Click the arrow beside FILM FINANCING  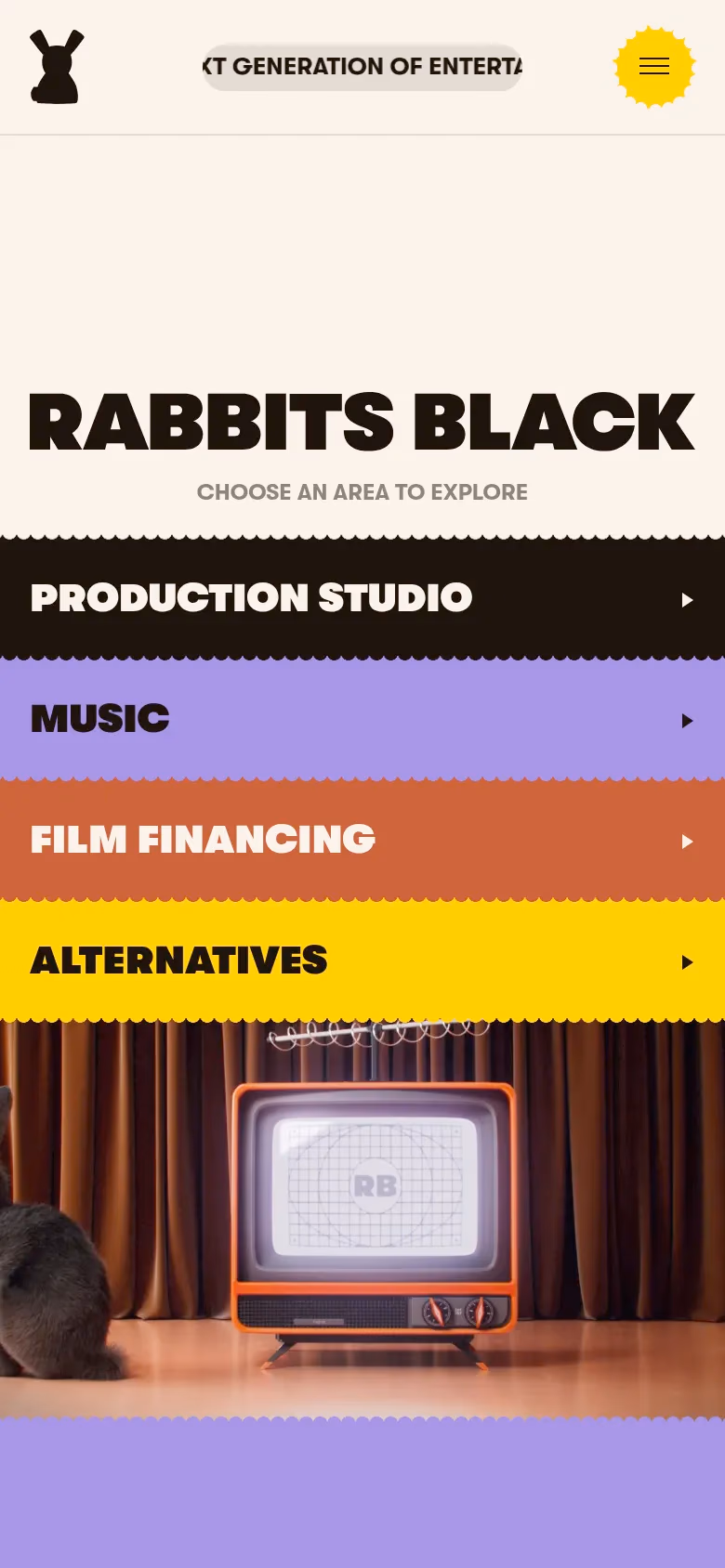click(x=688, y=842)
